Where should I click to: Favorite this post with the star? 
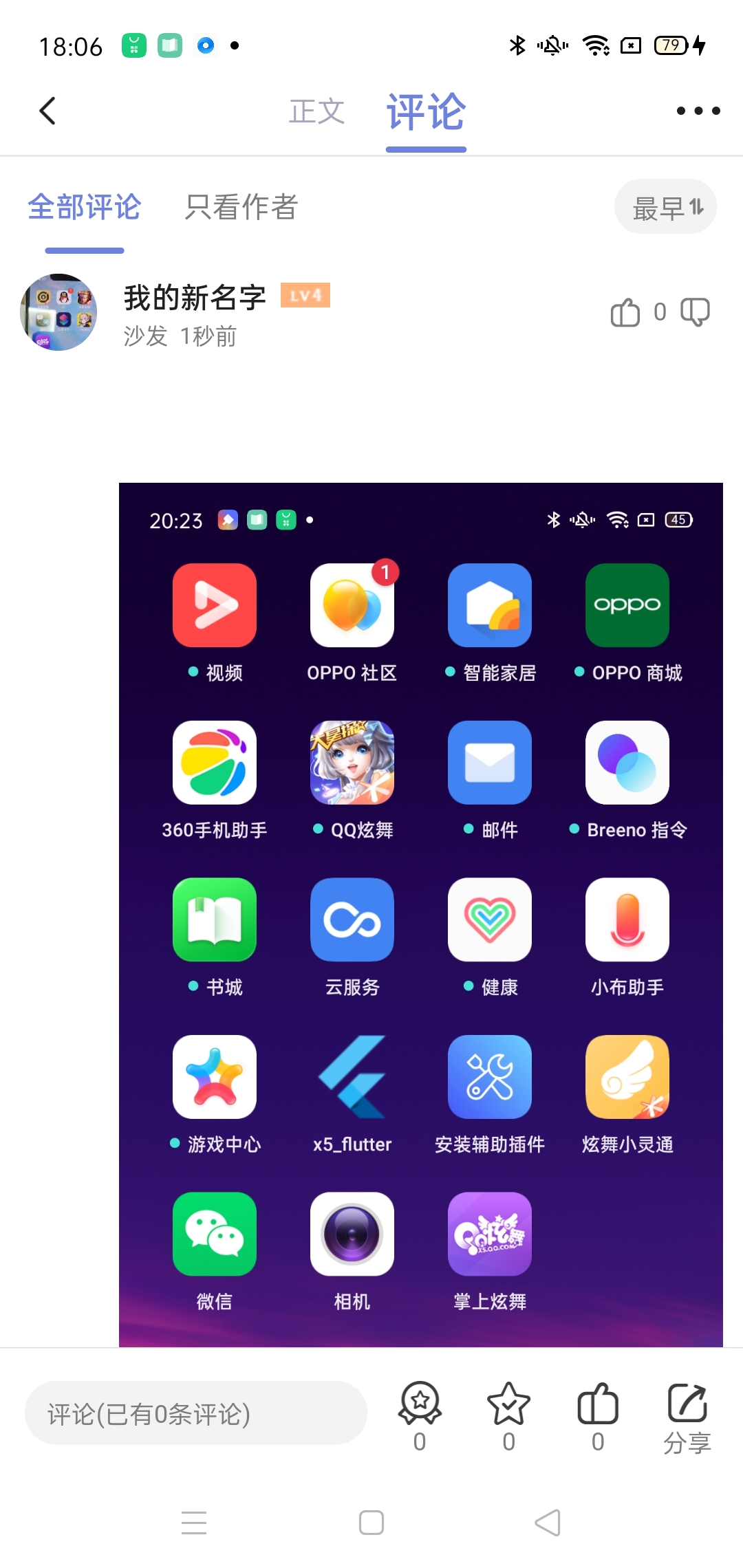coord(508,1404)
